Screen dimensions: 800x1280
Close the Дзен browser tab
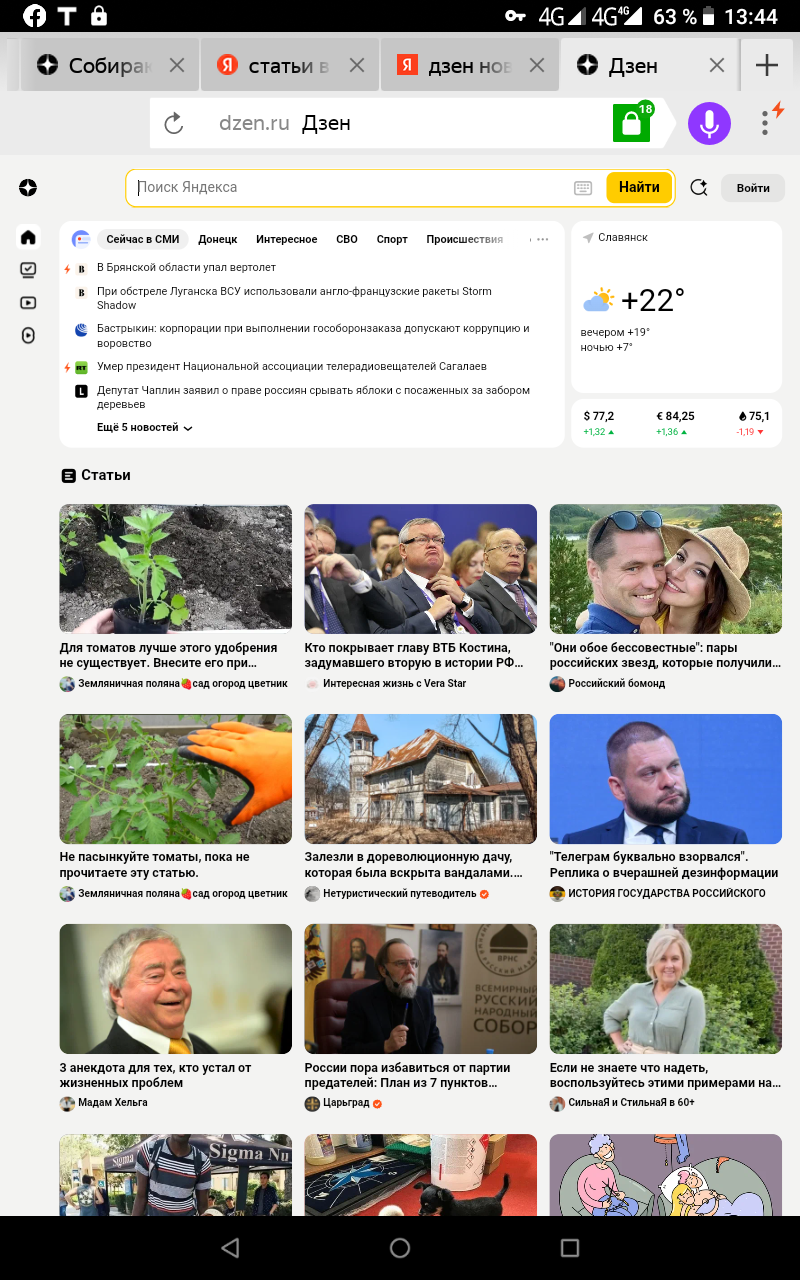coord(716,66)
